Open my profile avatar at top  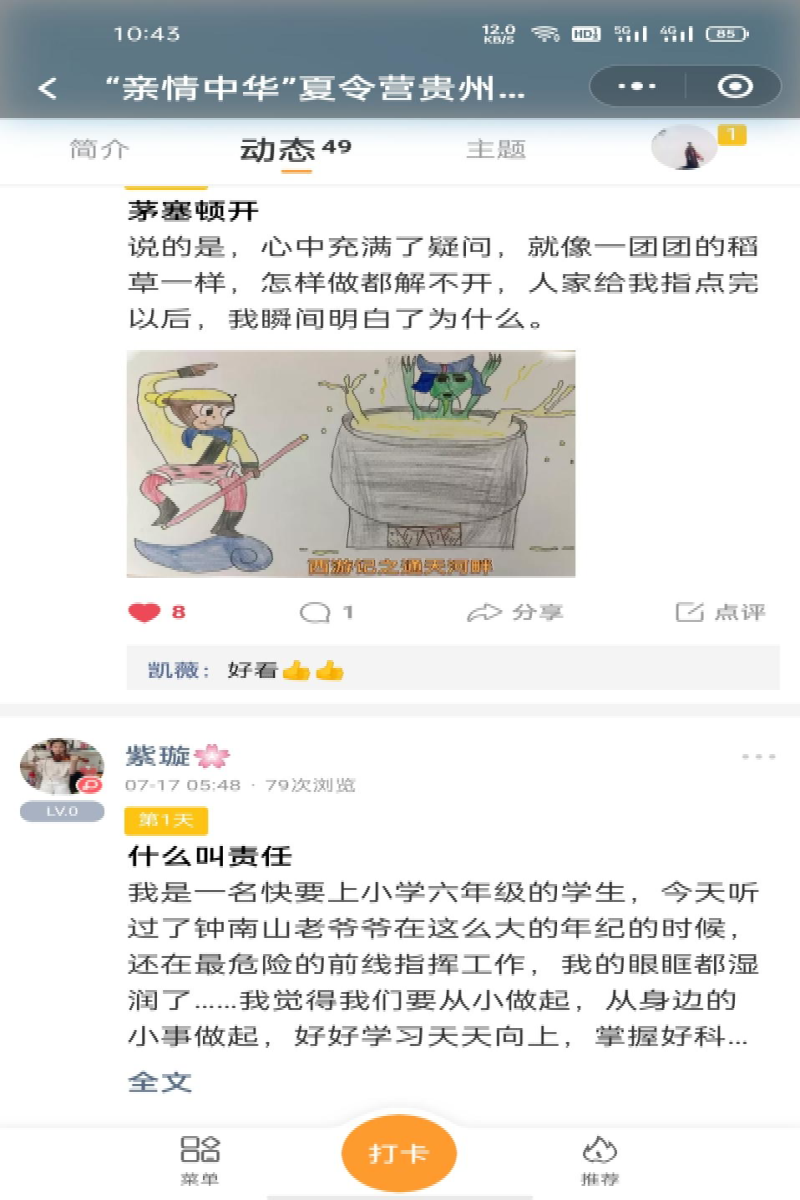click(684, 148)
